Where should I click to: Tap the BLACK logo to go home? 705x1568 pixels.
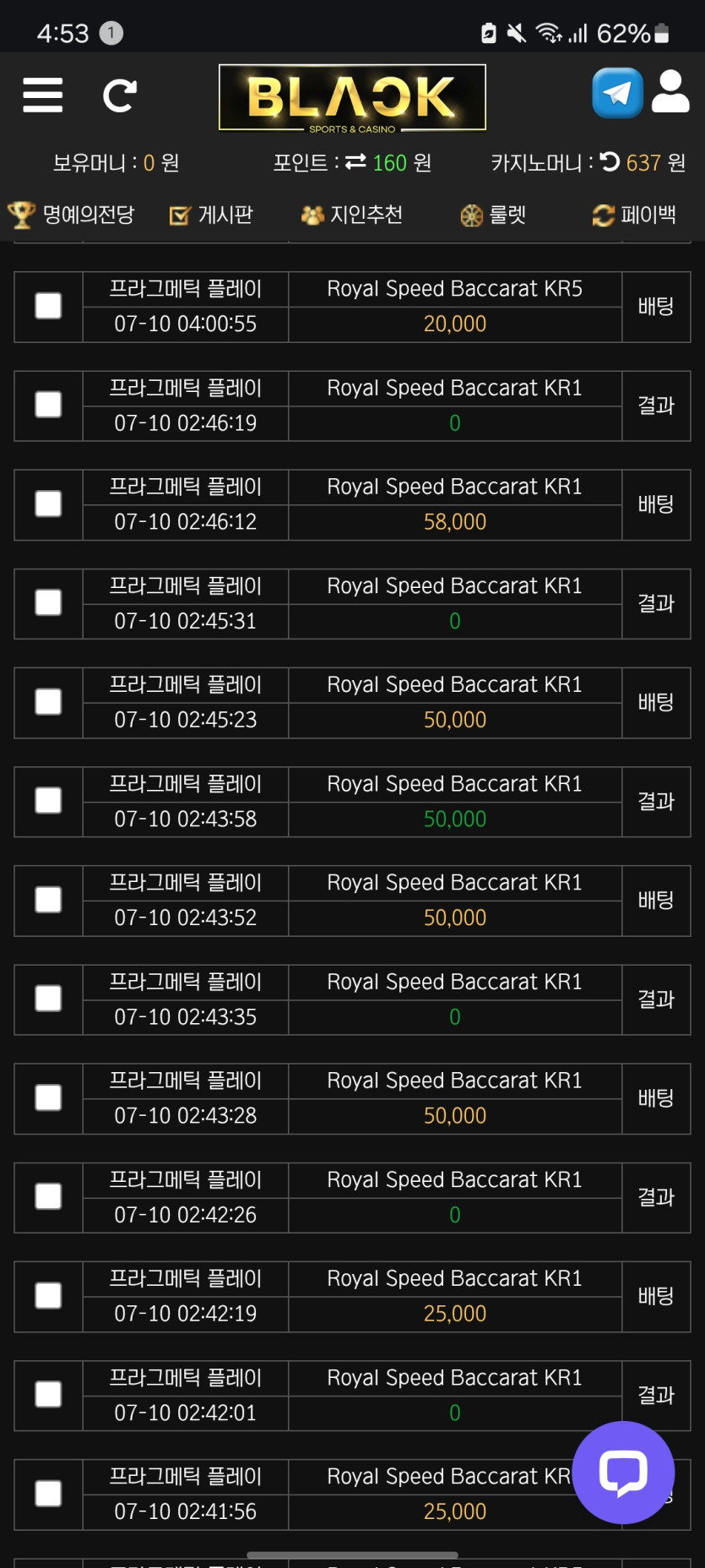pyautogui.click(x=352, y=98)
